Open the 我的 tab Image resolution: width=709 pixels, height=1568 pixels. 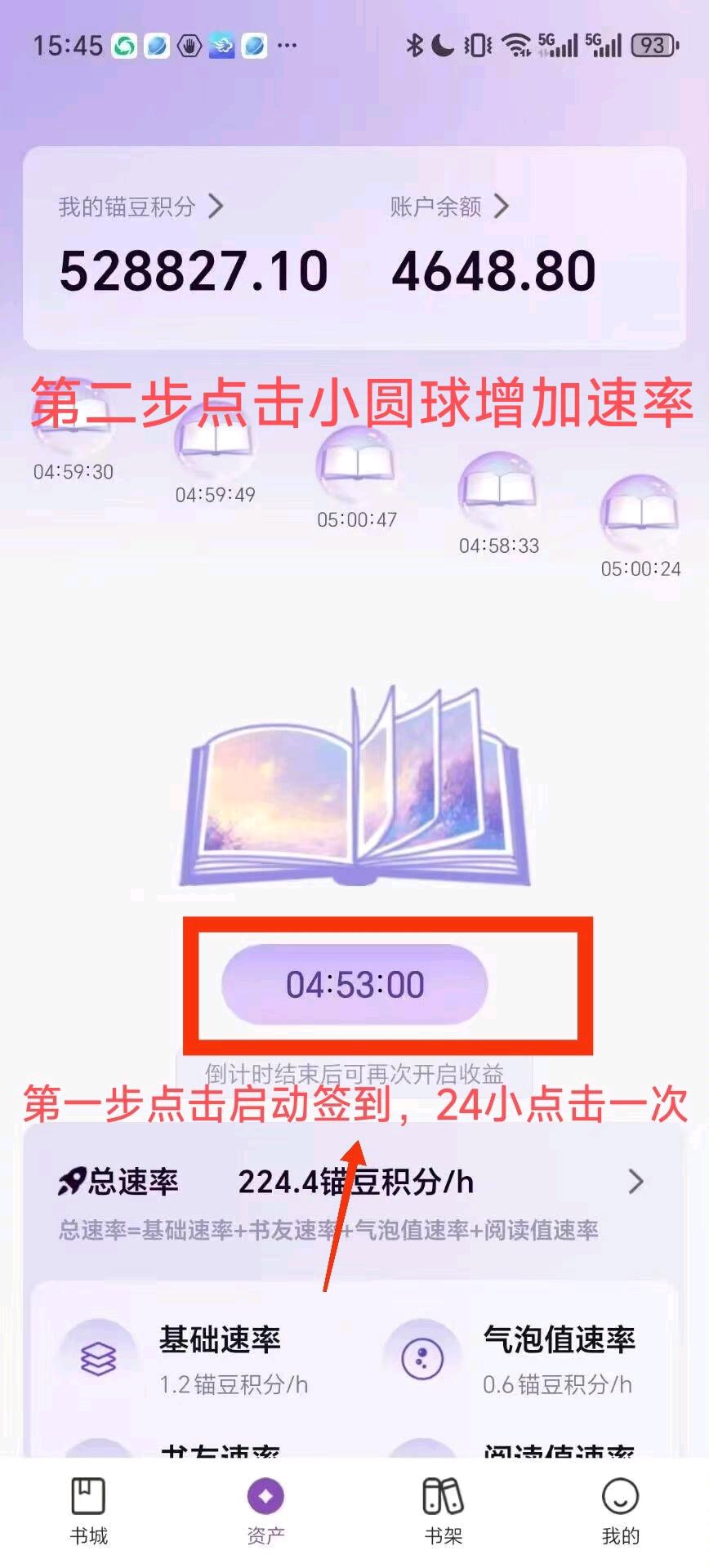pos(620,1512)
